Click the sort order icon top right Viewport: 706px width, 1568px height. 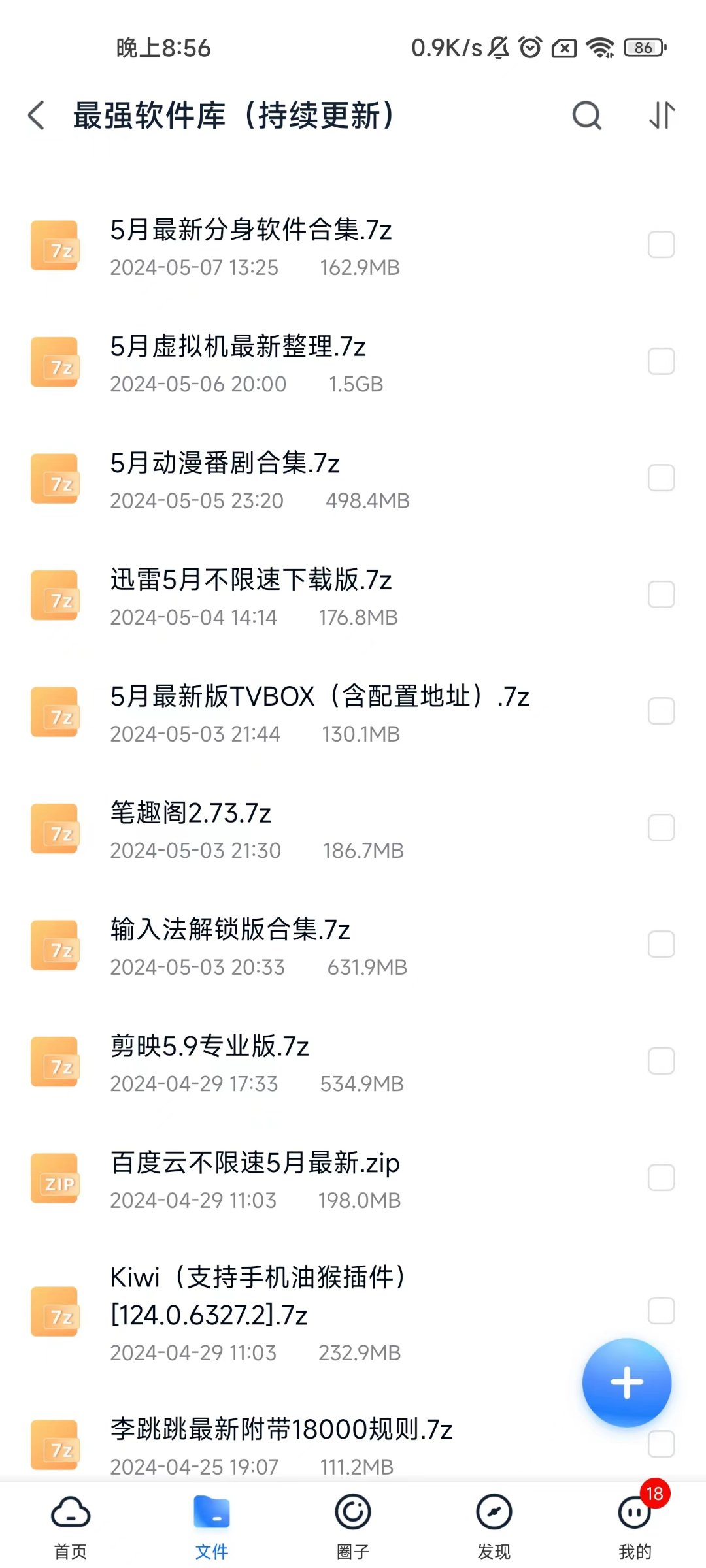pos(661,116)
